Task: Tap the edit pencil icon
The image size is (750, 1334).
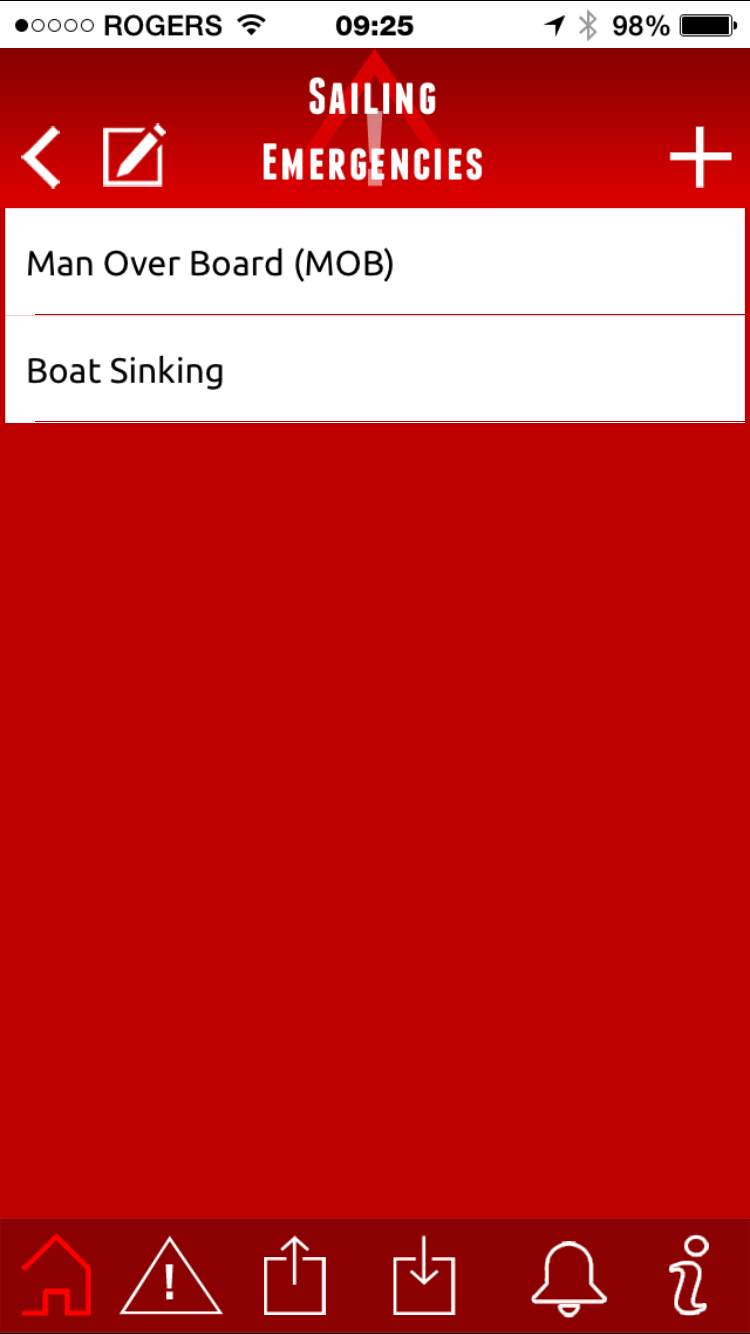Action: pyautogui.click(x=134, y=156)
